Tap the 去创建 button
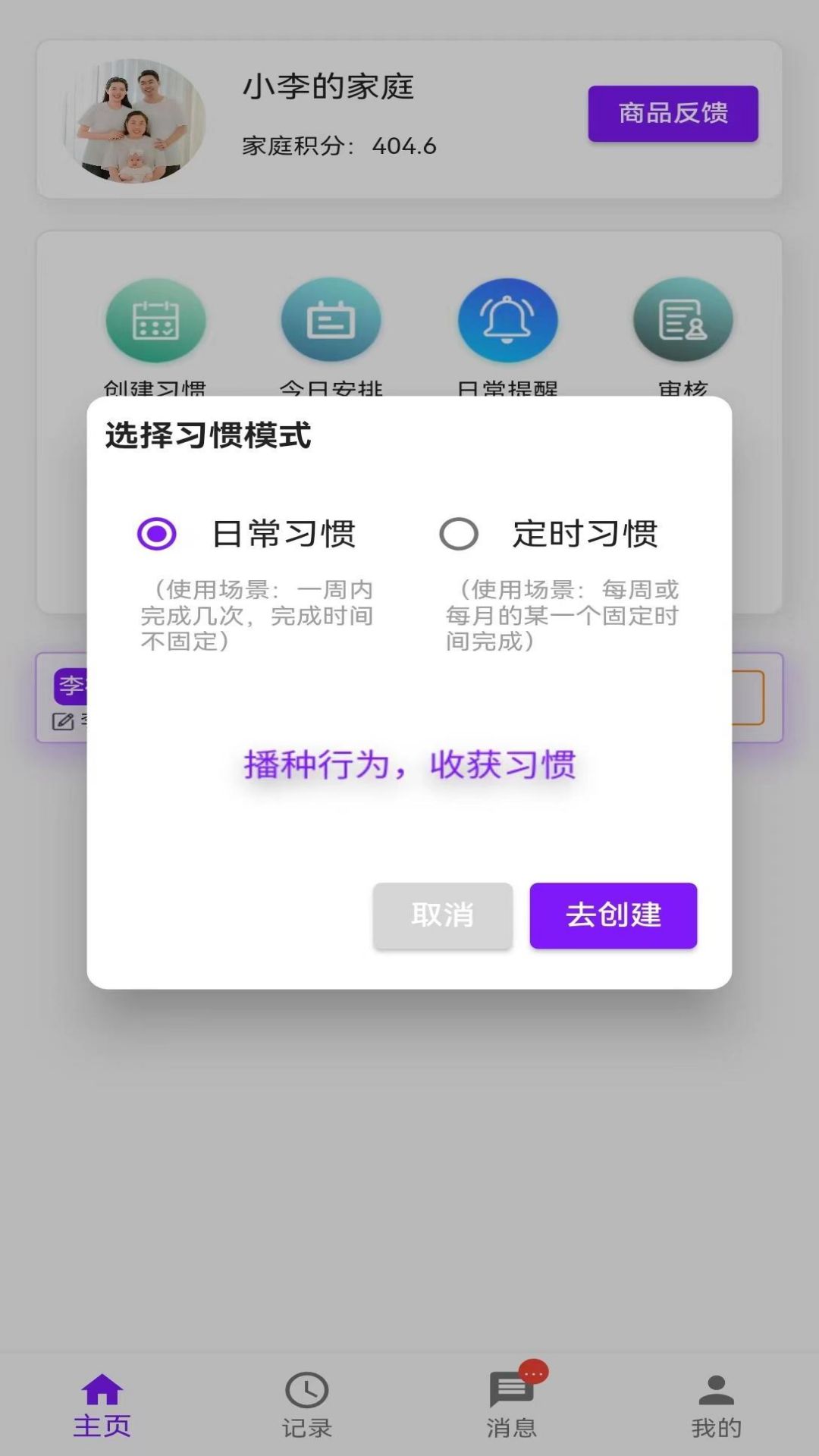Screen dimensions: 819x1456 [613, 915]
